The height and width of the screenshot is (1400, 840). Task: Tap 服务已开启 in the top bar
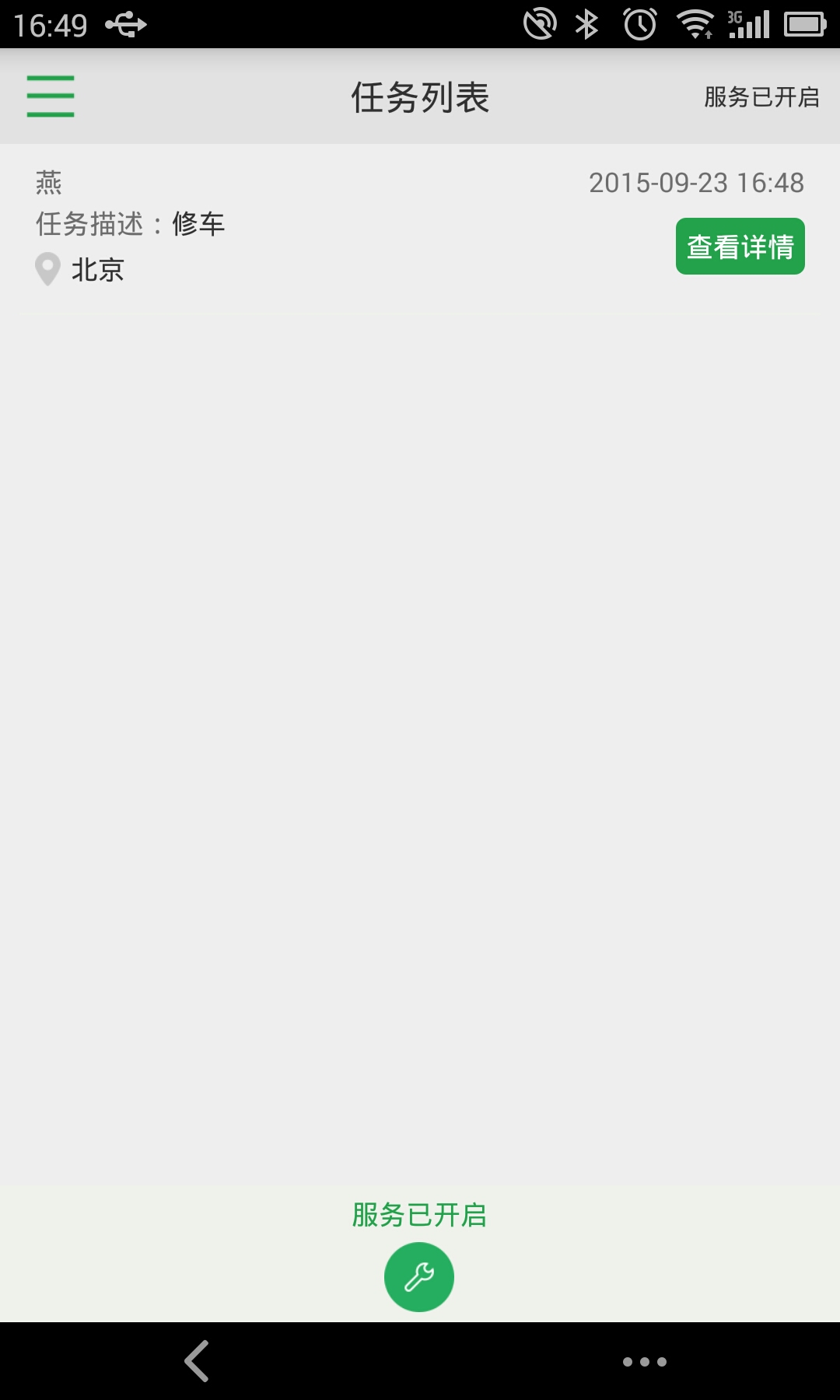pyautogui.click(x=761, y=97)
